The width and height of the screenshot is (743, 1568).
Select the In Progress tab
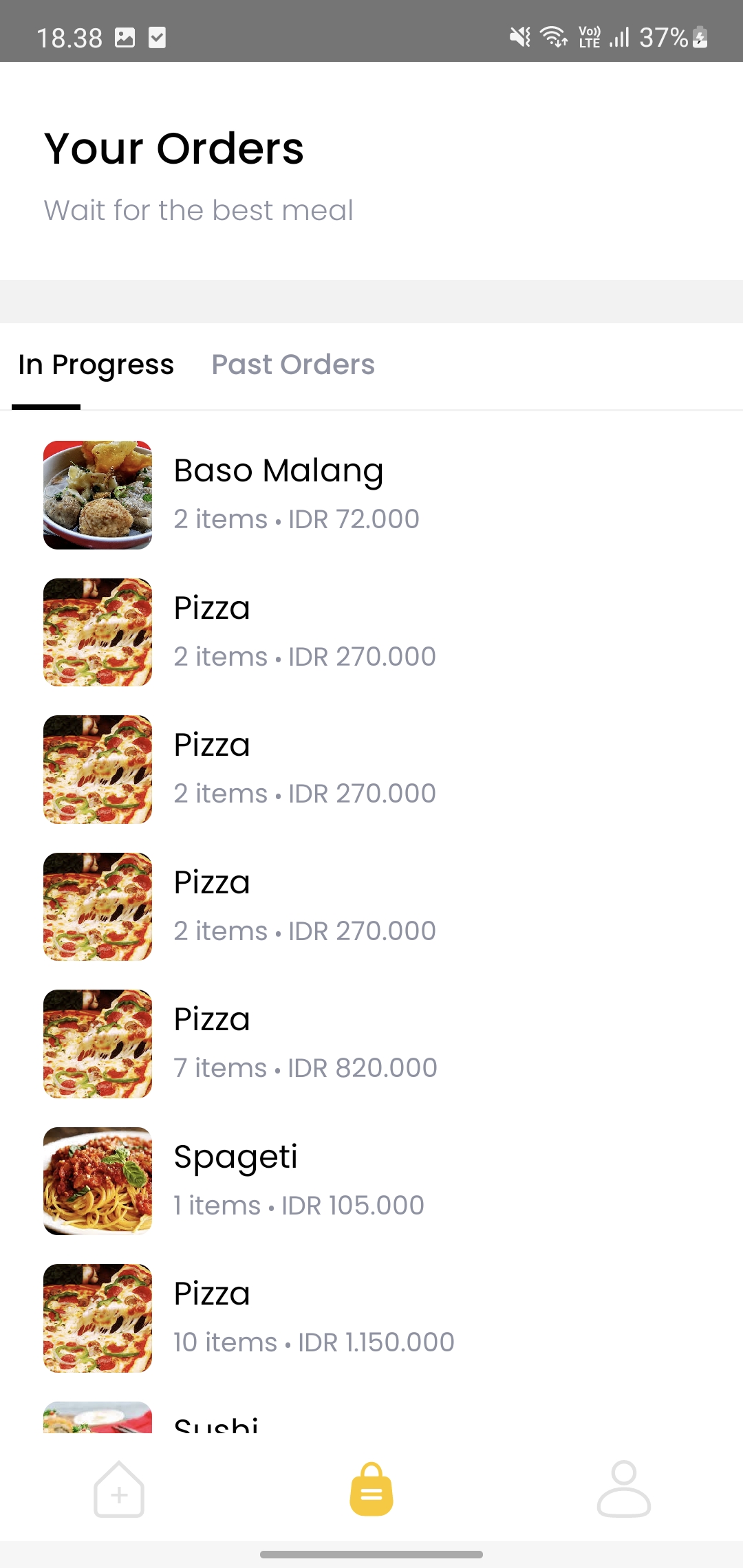pyautogui.click(x=96, y=364)
